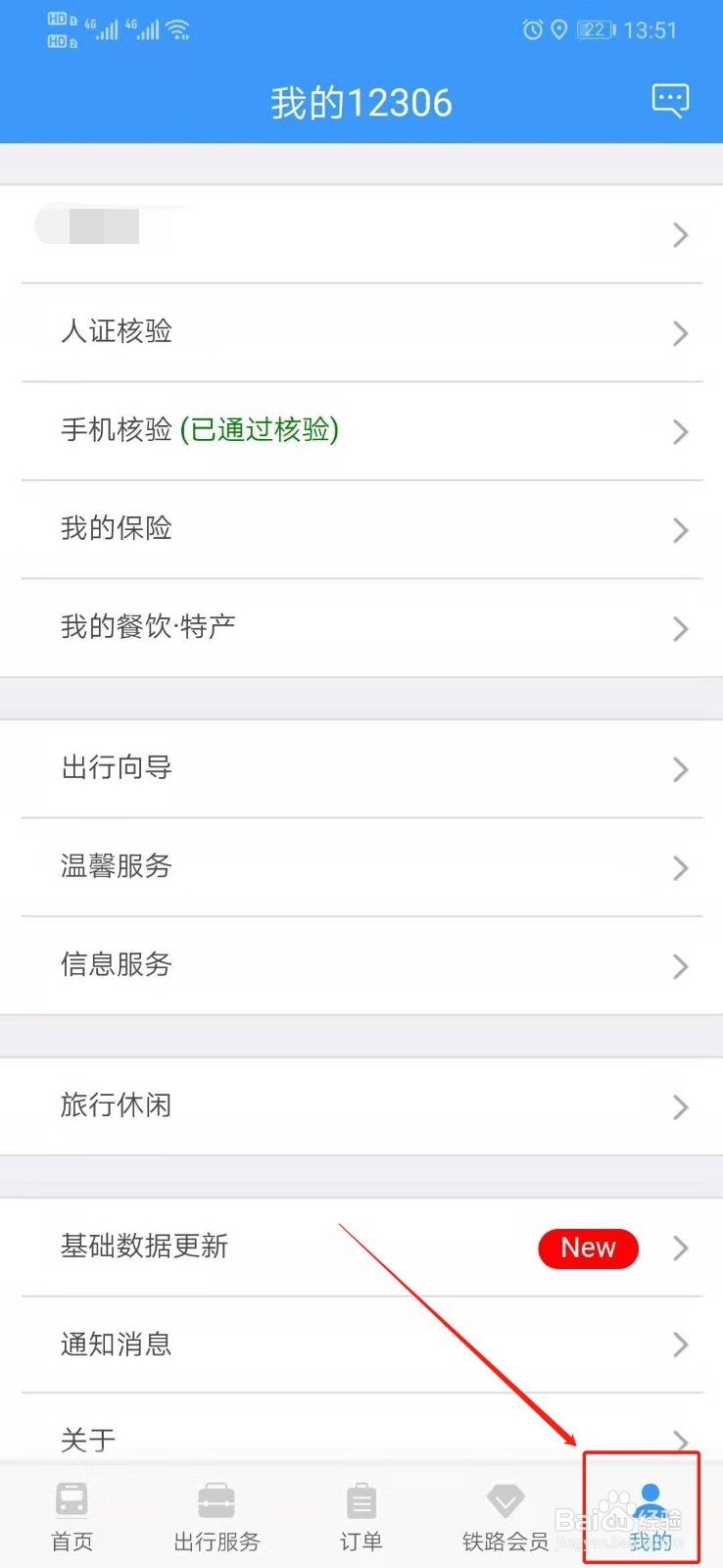This screenshot has width=723, height=1568.
Task: Open the 我的餐饮·特产 entry
Action: tap(147, 627)
